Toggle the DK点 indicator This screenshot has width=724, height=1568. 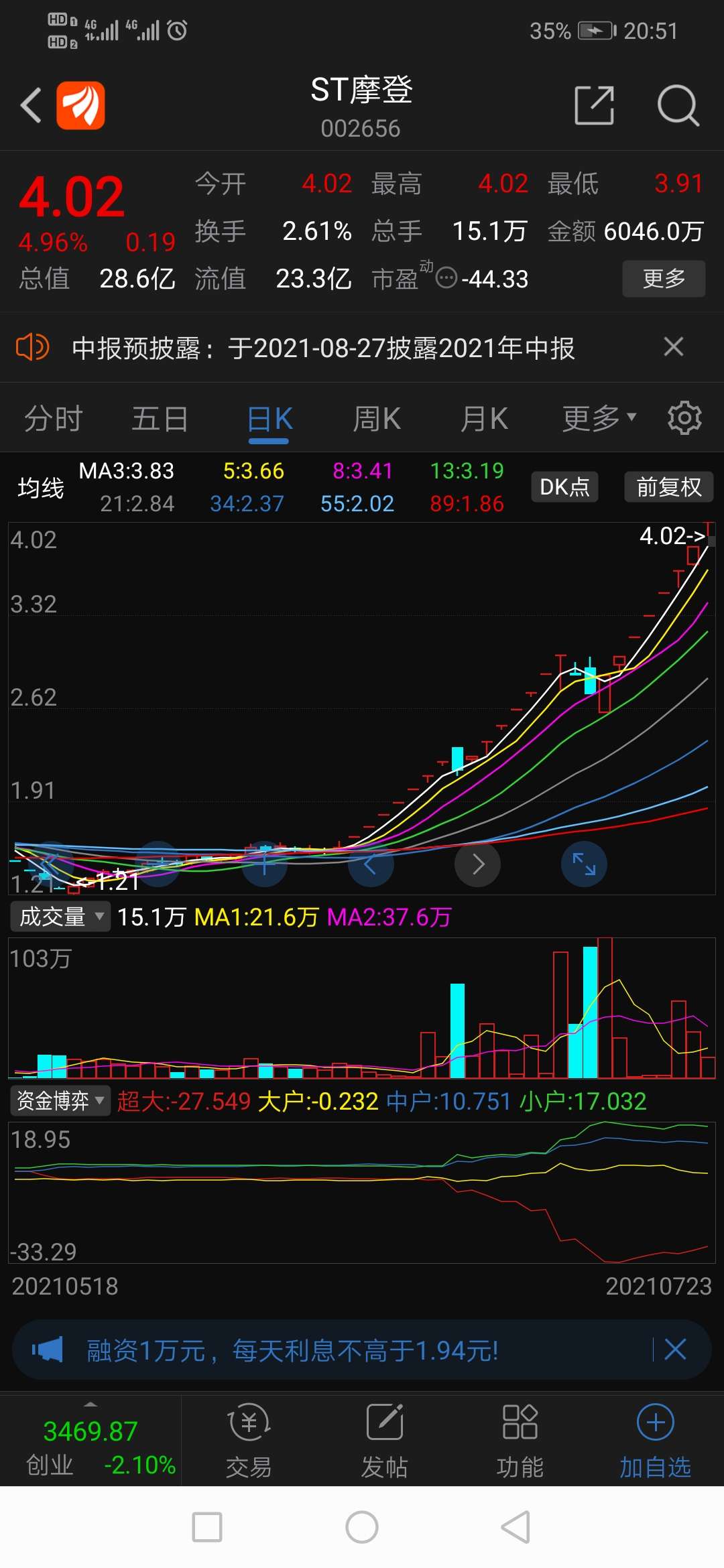pyautogui.click(x=564, y=487)
